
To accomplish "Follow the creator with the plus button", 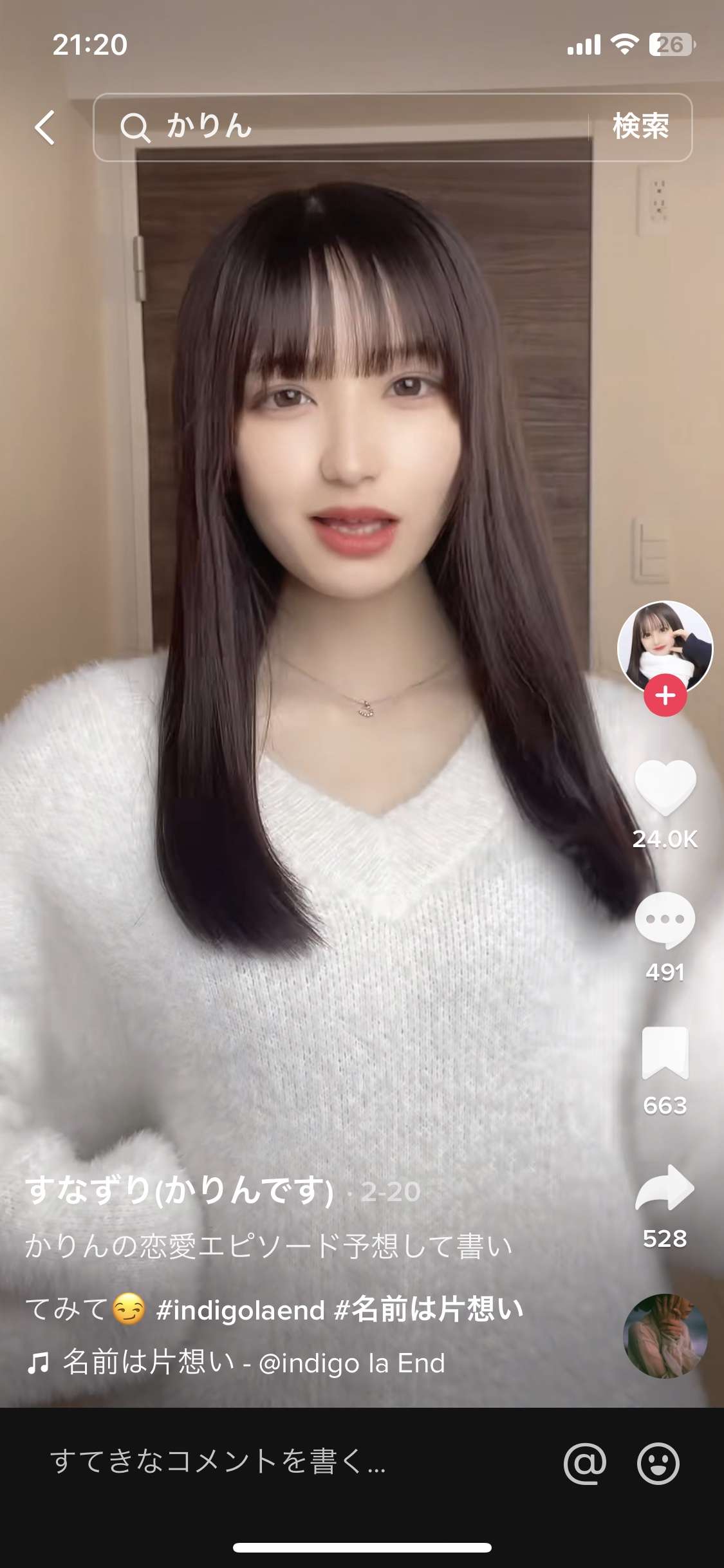I will tap(665, 695).
